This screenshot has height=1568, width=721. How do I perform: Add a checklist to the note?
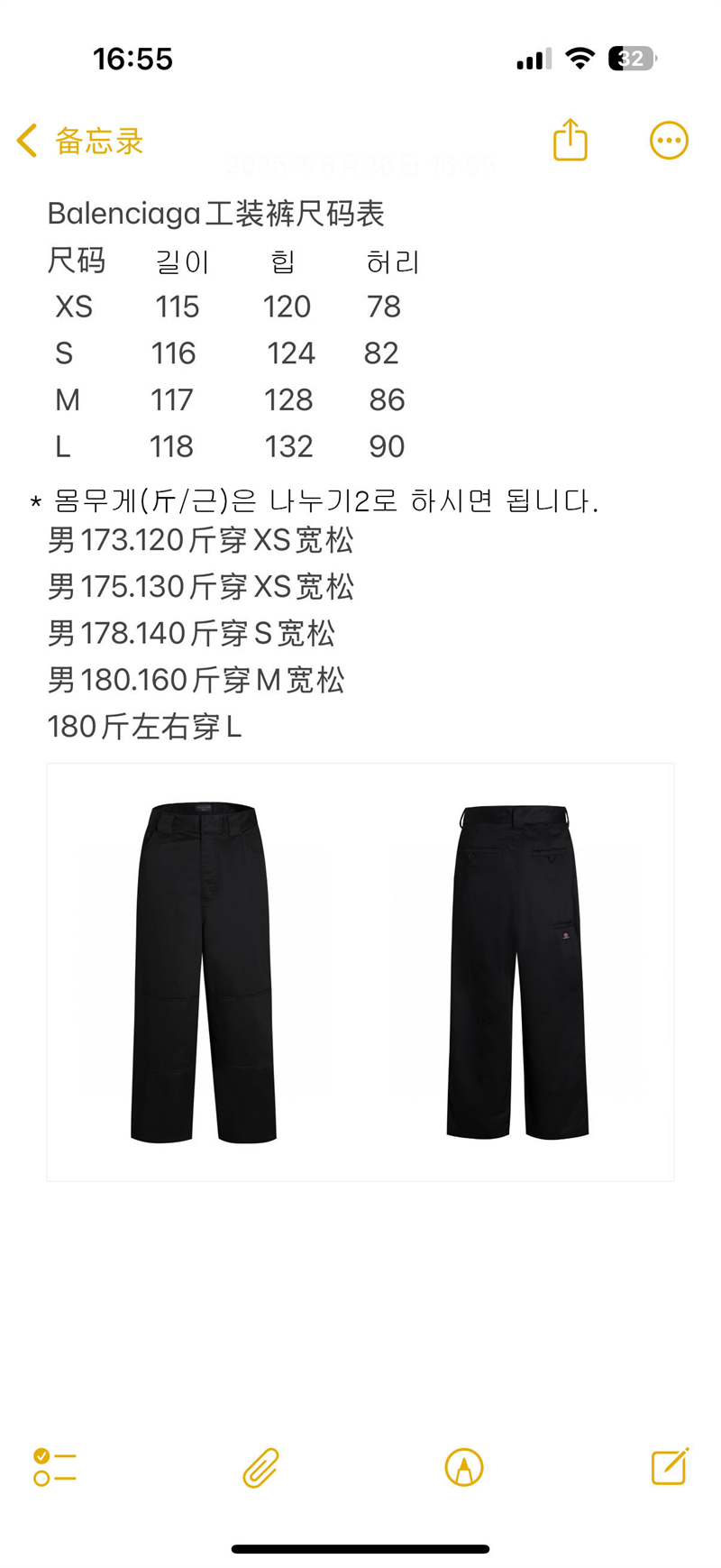click(x=55, y=1467)
